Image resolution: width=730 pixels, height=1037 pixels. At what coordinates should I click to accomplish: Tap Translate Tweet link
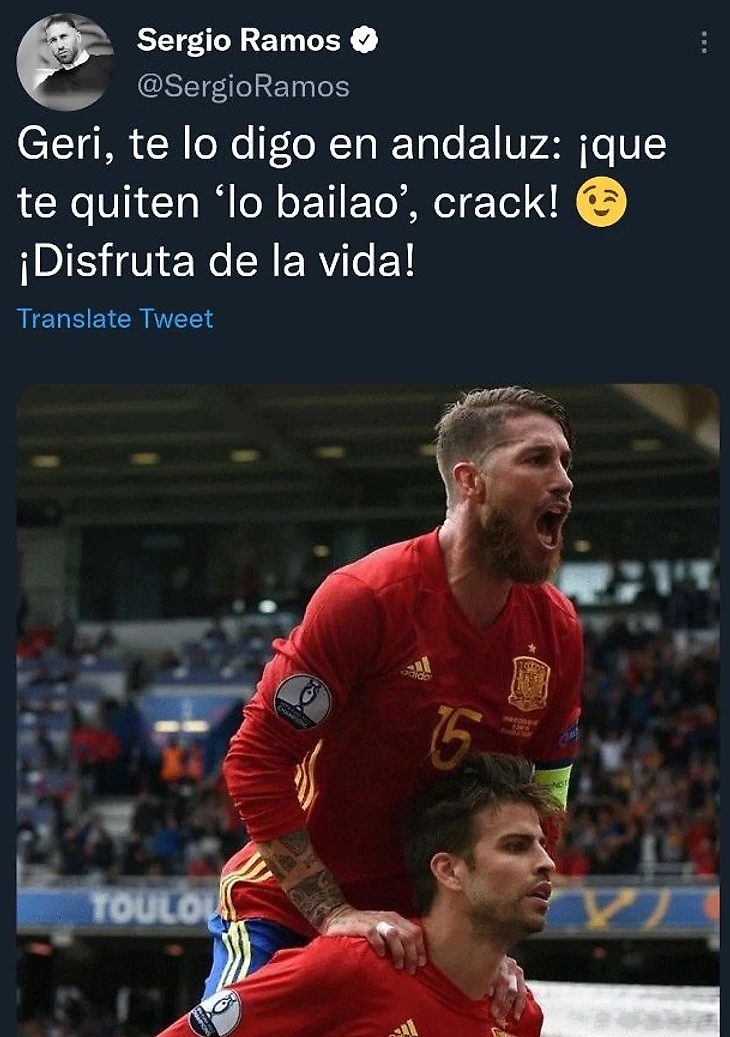[115, 319]
